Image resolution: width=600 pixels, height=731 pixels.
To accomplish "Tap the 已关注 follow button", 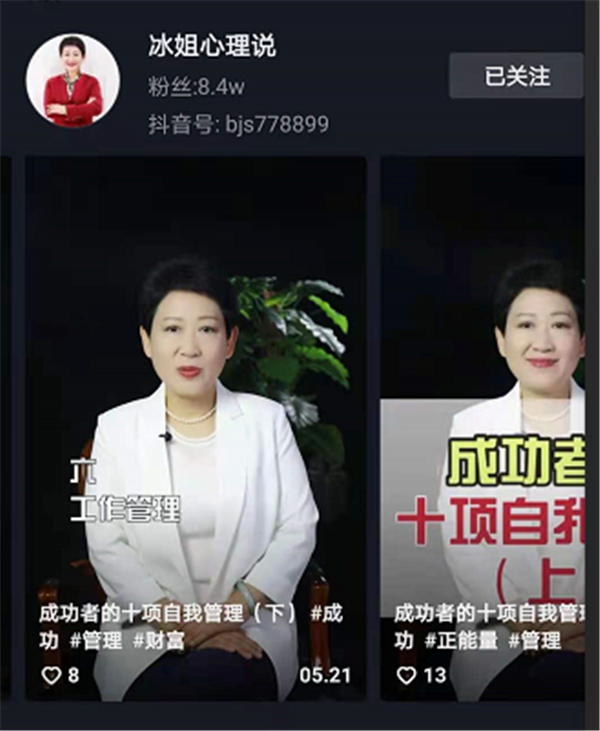I will pyautogui.click(x=516, y=76).
